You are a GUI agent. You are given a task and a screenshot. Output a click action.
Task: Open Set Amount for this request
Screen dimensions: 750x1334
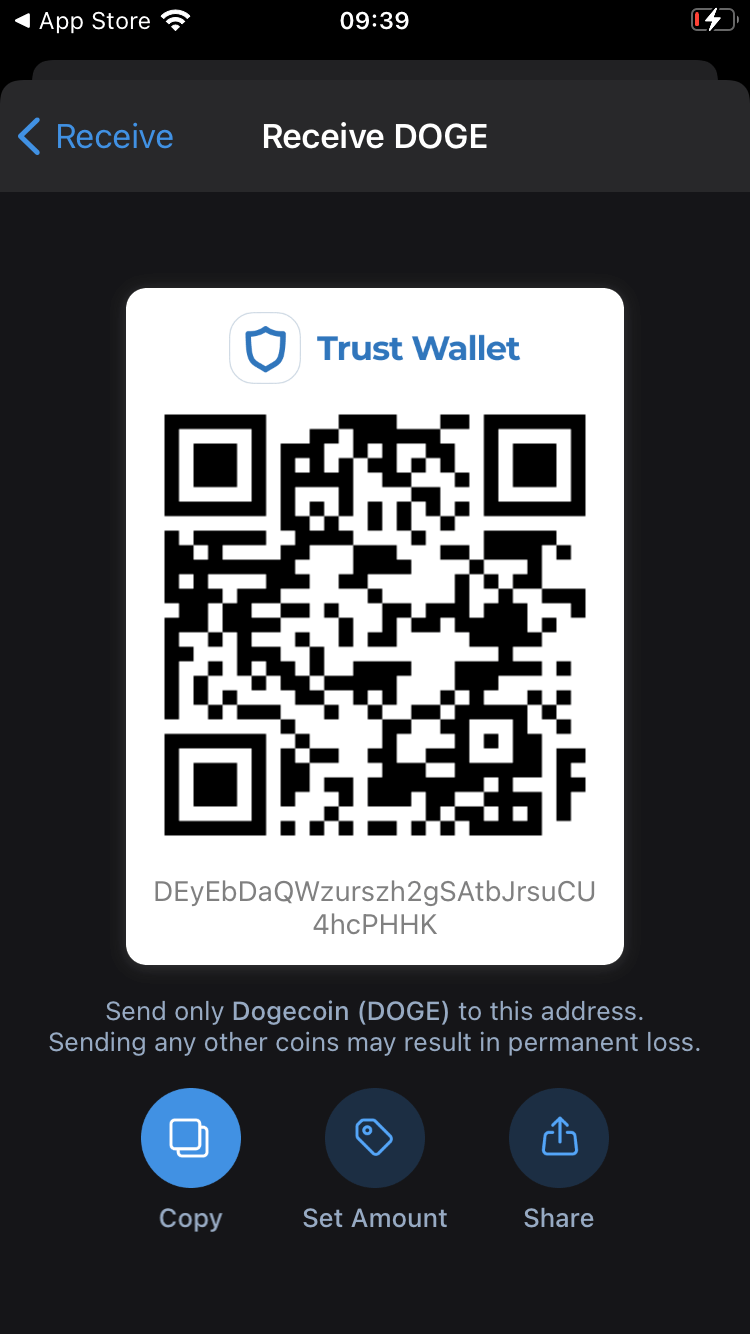[375, 1138]
